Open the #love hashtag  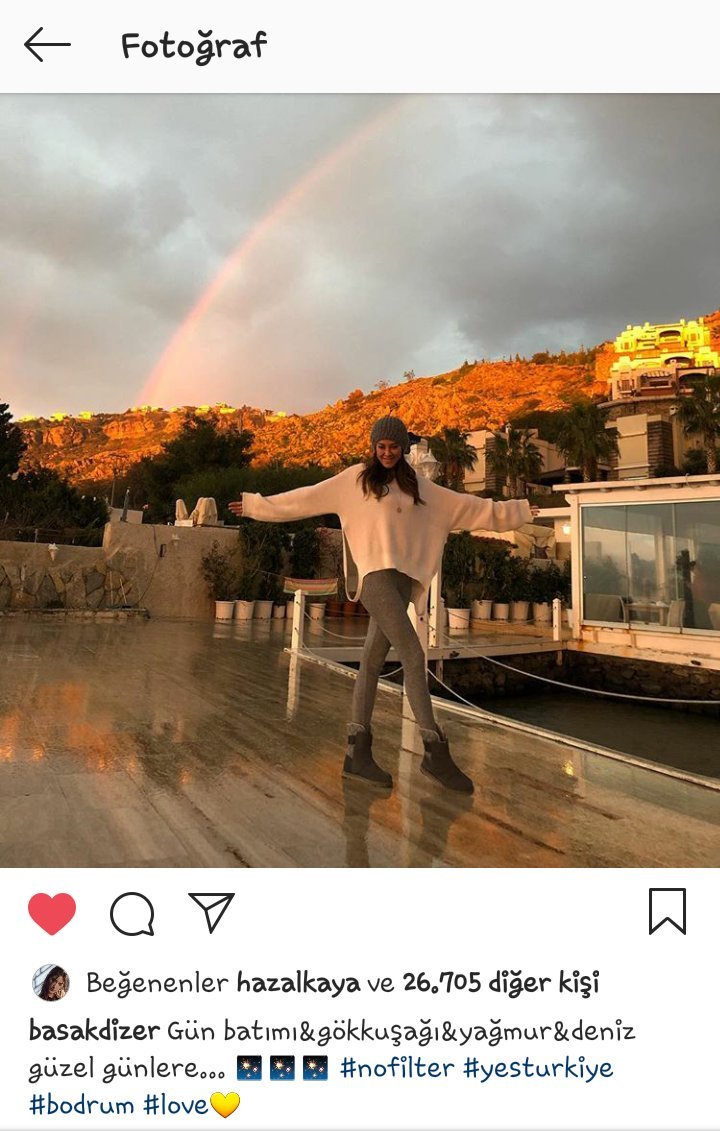[x=176, y=1105]
